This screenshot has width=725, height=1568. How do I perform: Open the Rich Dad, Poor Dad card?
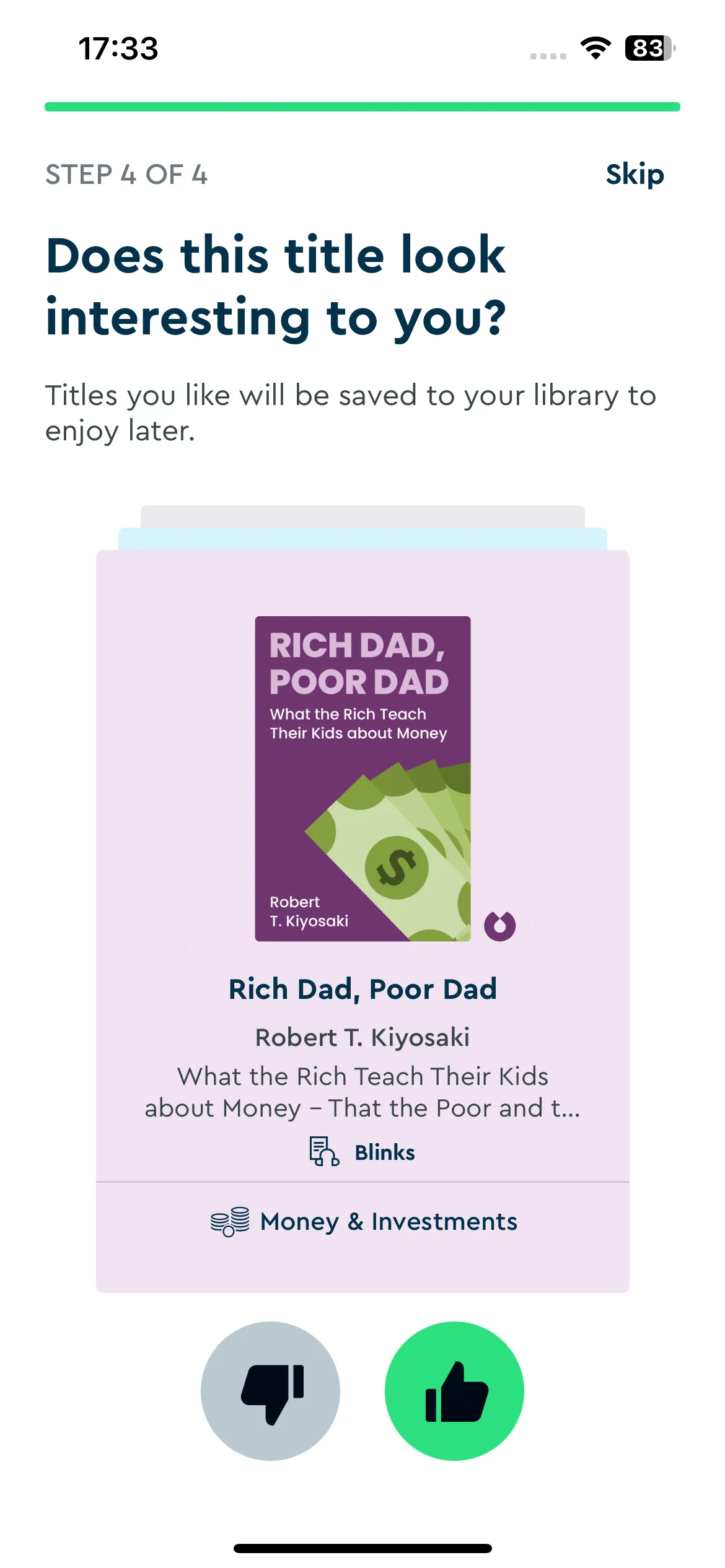[x=362, y=921]
